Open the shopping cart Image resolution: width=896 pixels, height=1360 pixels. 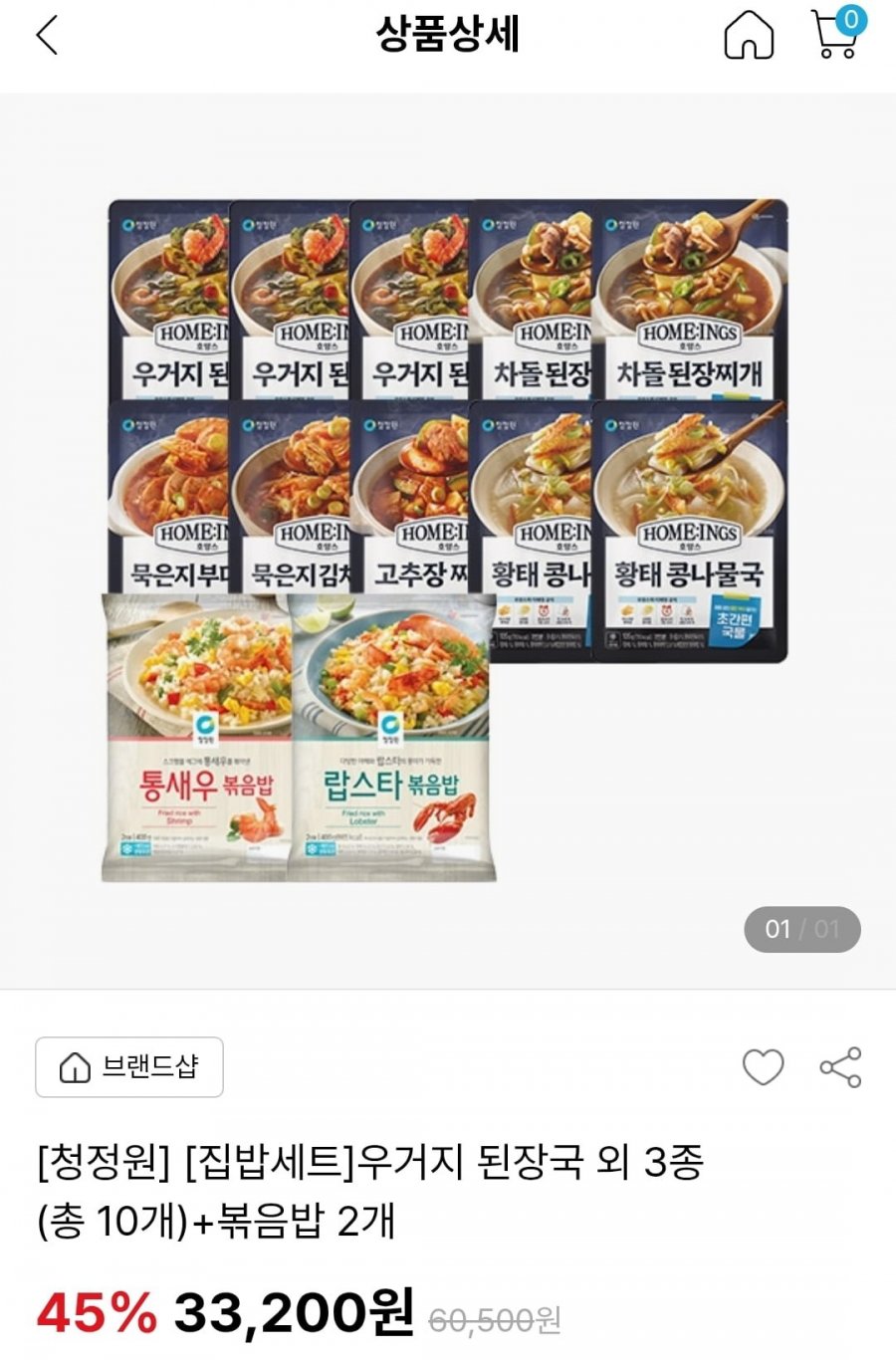tap(835, 34)
